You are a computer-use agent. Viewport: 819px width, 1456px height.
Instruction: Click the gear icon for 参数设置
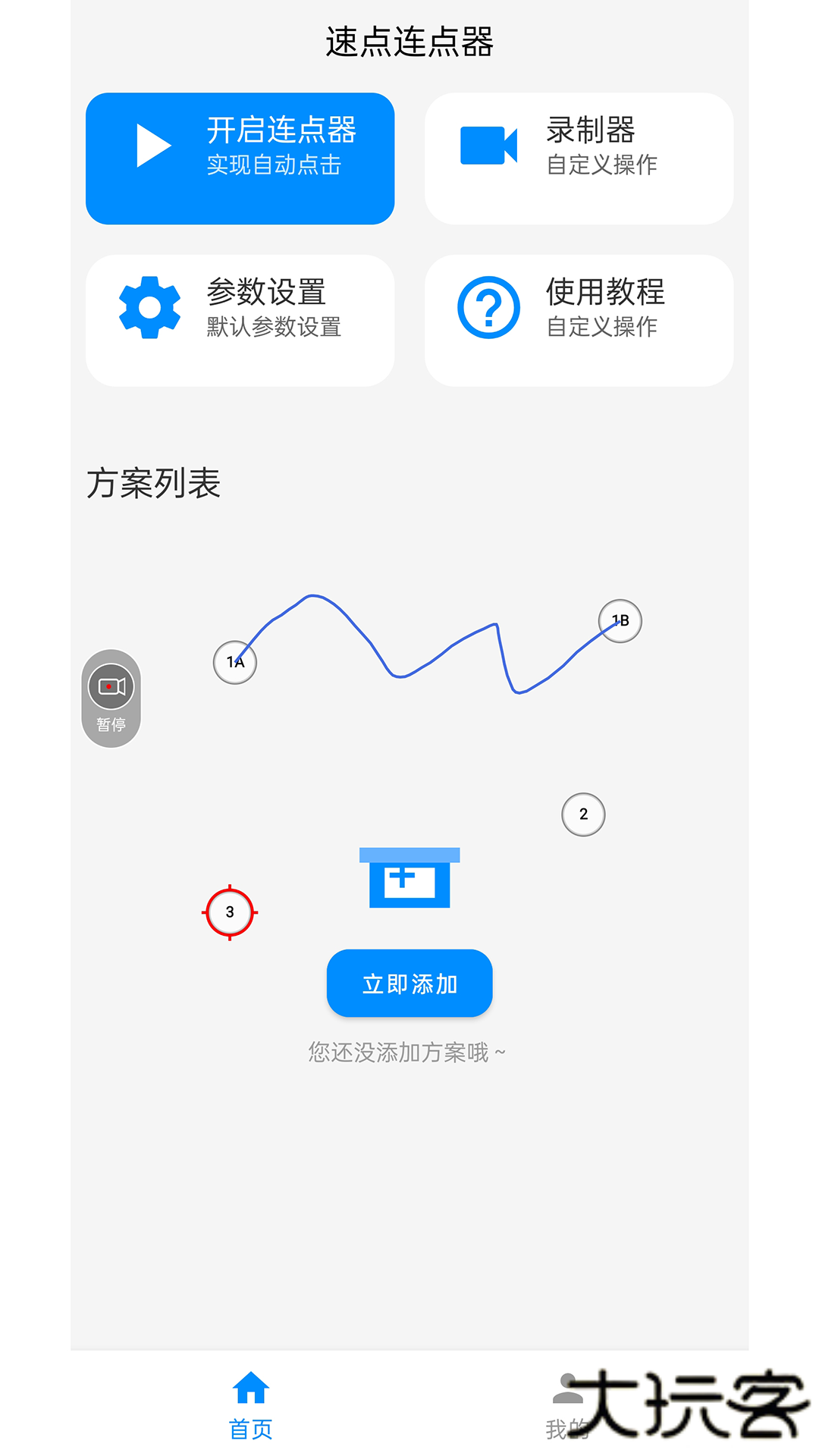coord(149,306)
